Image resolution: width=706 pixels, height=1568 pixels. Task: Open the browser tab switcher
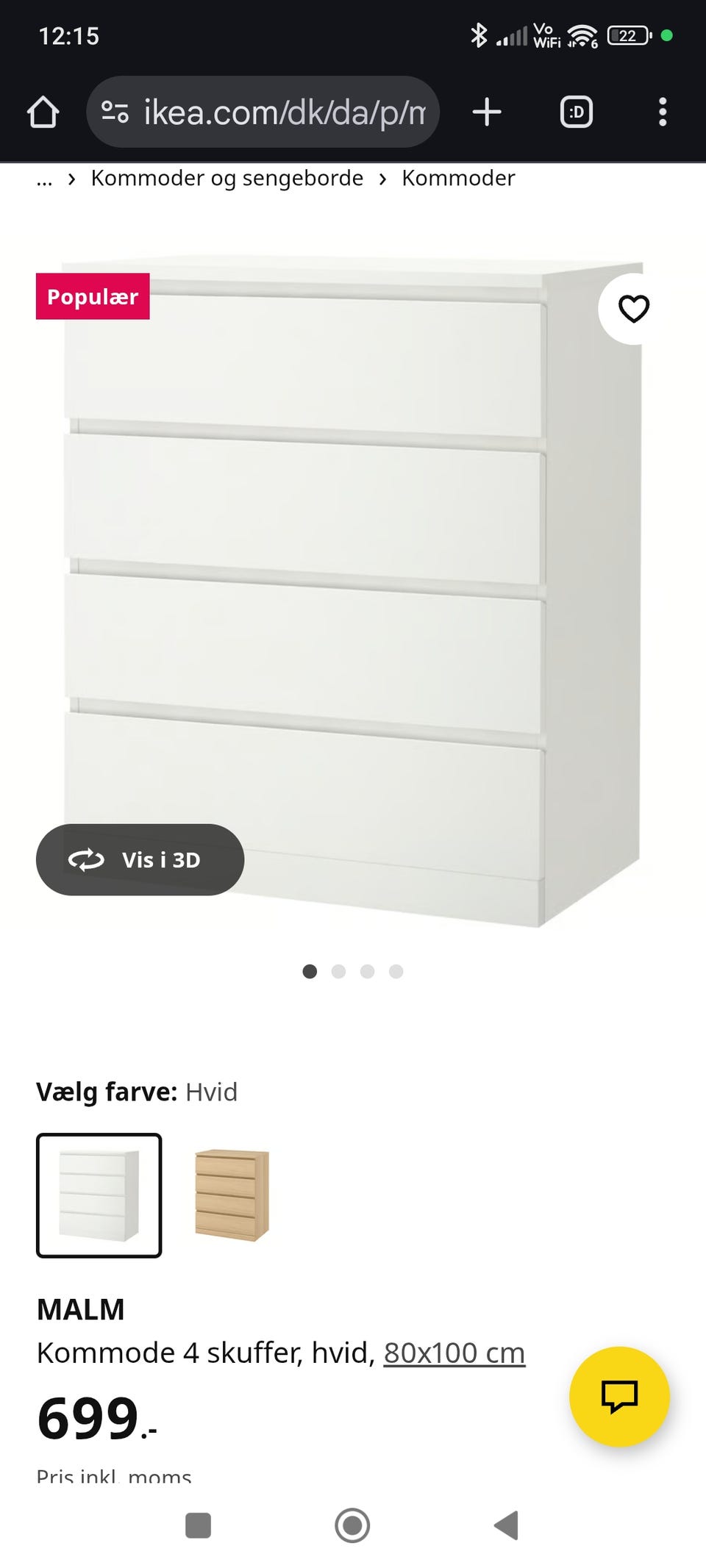coord(576,112)
